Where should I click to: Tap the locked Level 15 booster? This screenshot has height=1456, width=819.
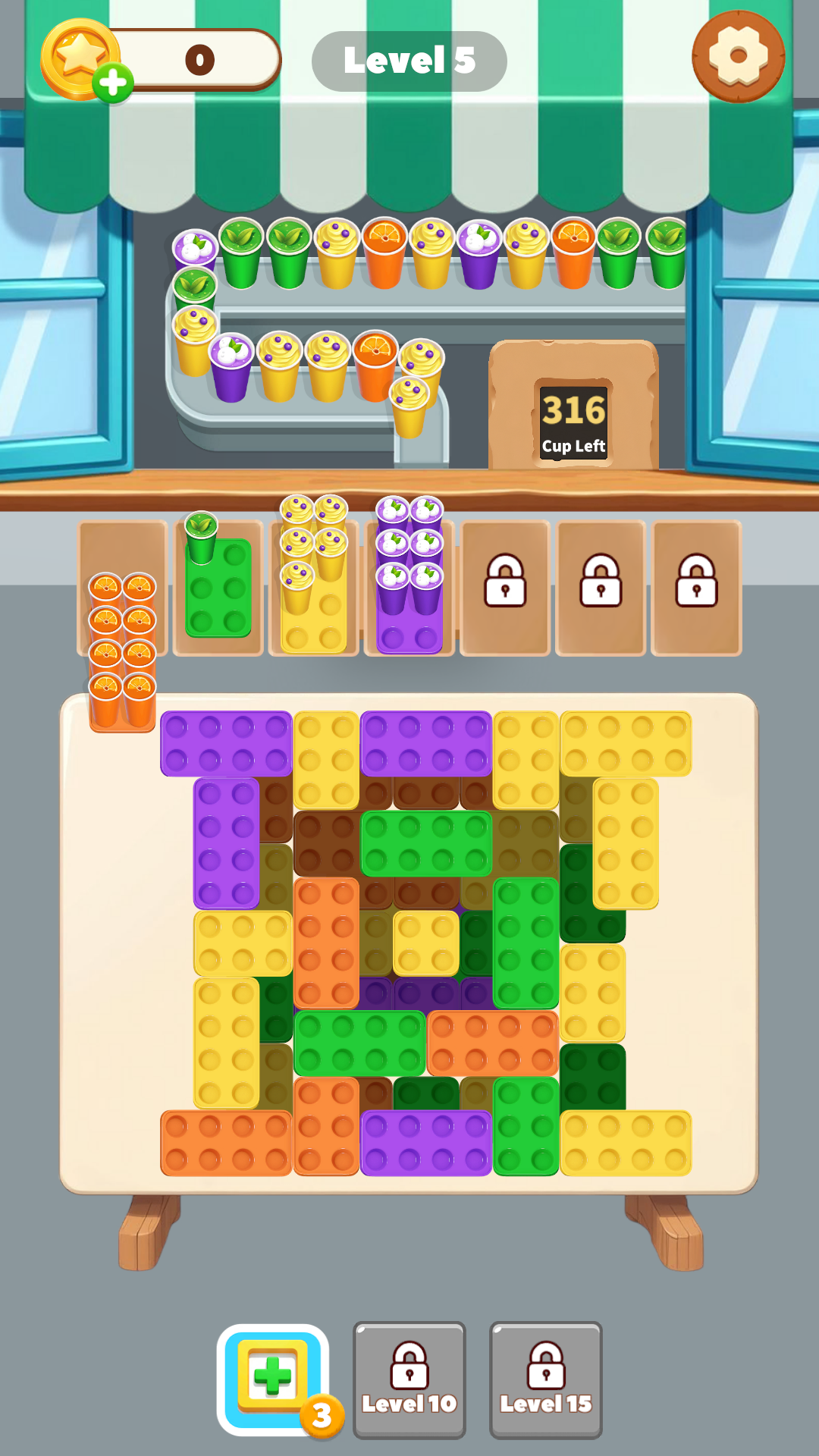tap(546, 1380)
